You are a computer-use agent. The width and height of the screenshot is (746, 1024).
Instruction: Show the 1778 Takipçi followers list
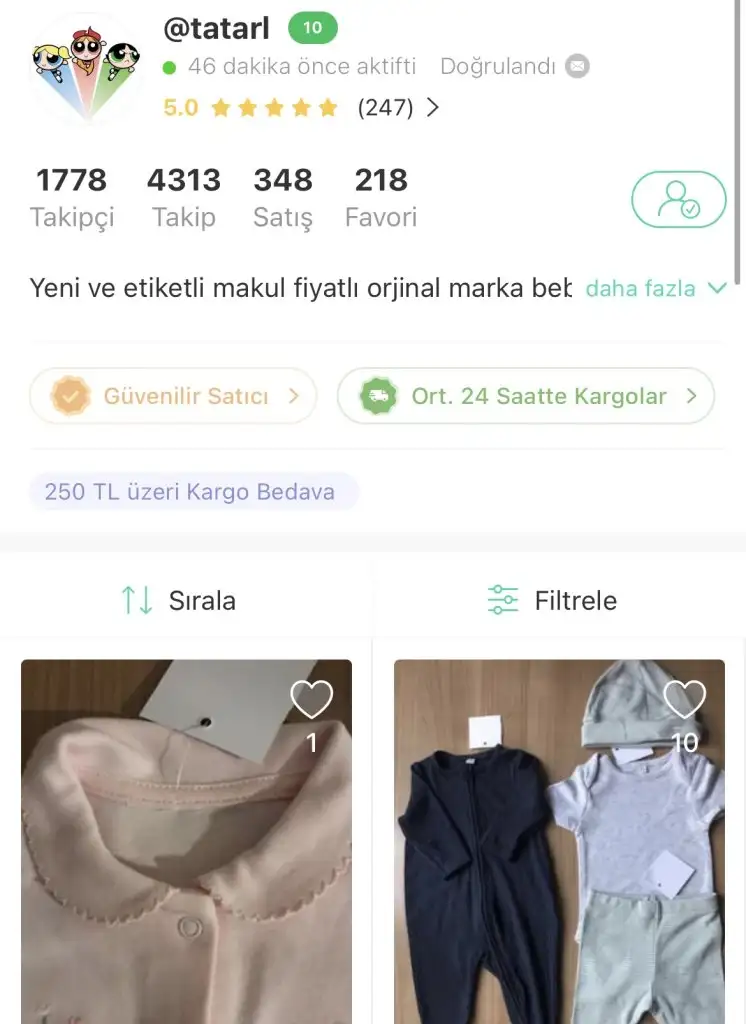72,197
